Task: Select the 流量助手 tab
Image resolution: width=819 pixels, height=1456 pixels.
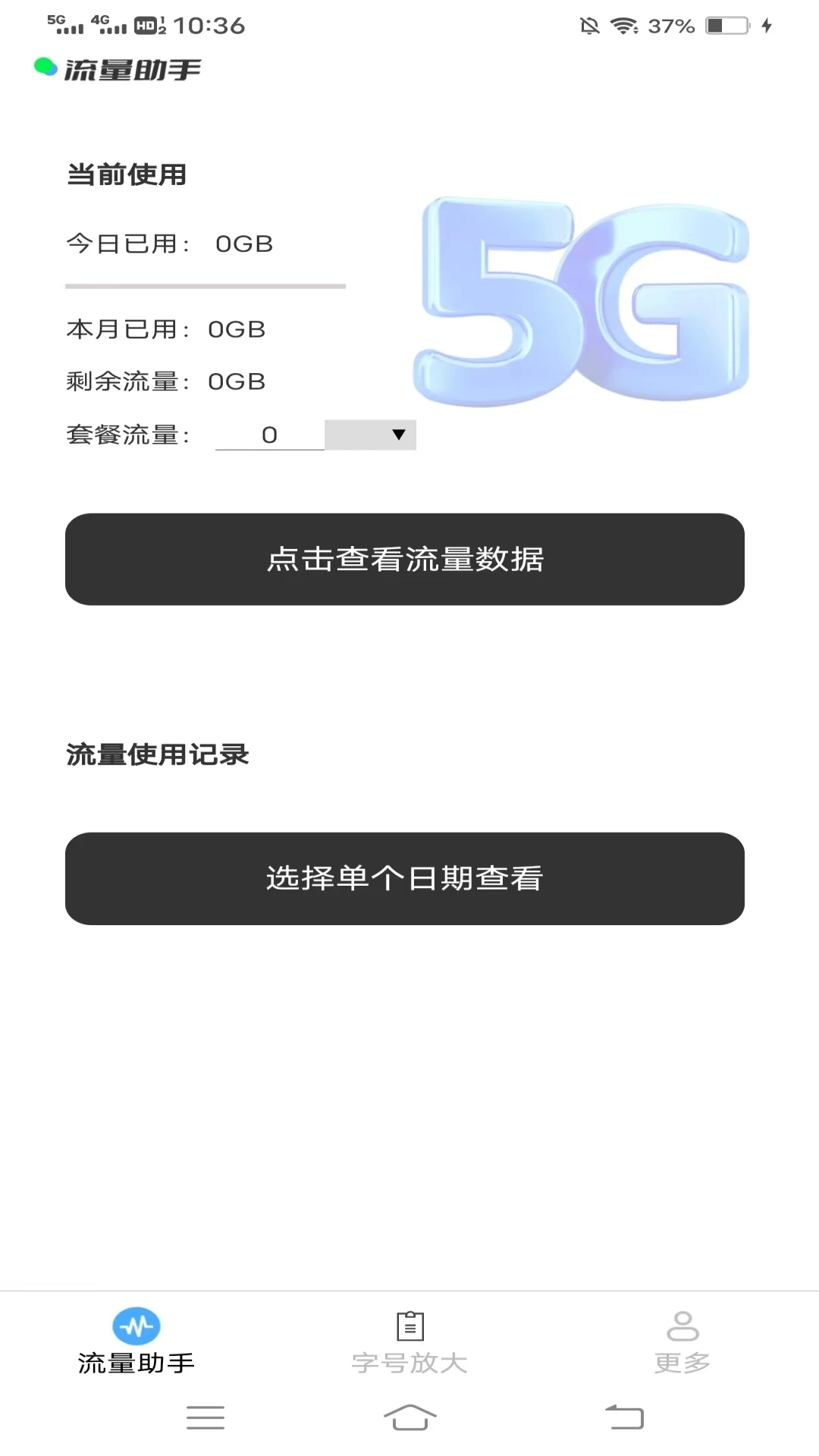Action: click(136, 1342)
